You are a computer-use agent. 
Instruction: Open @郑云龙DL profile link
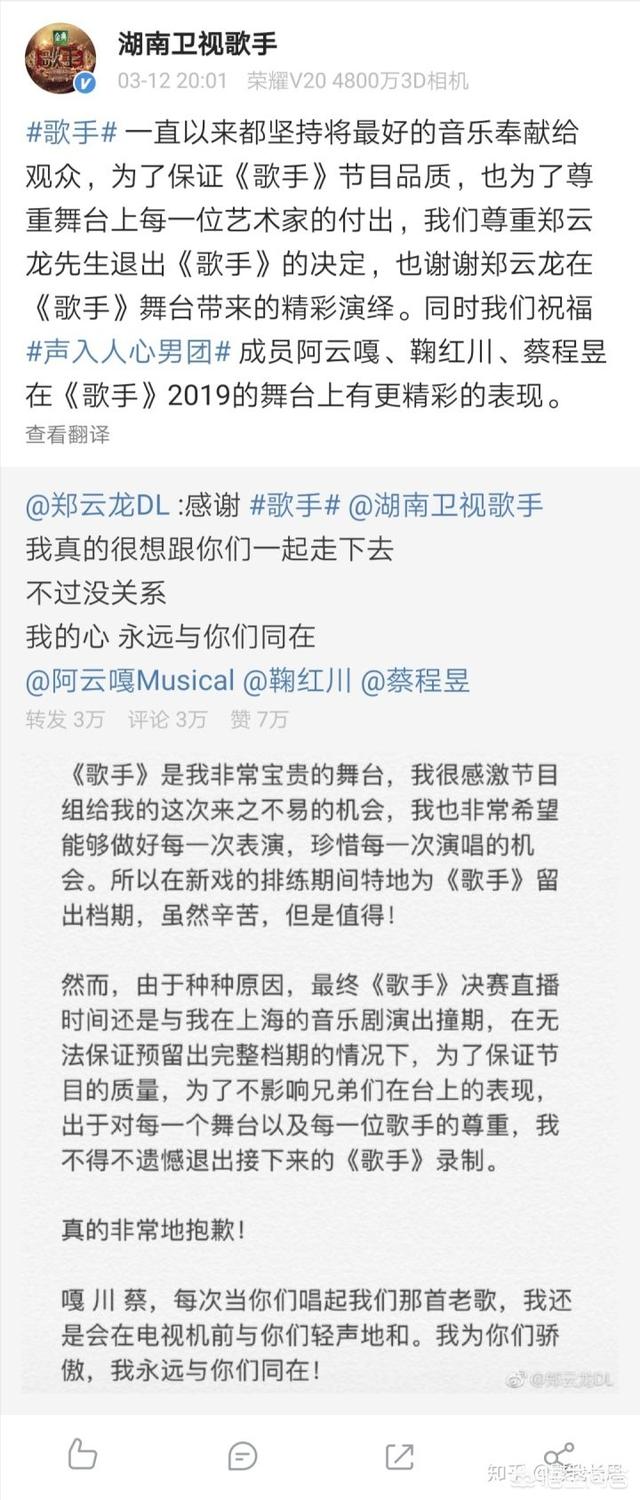tap(97, 505)
